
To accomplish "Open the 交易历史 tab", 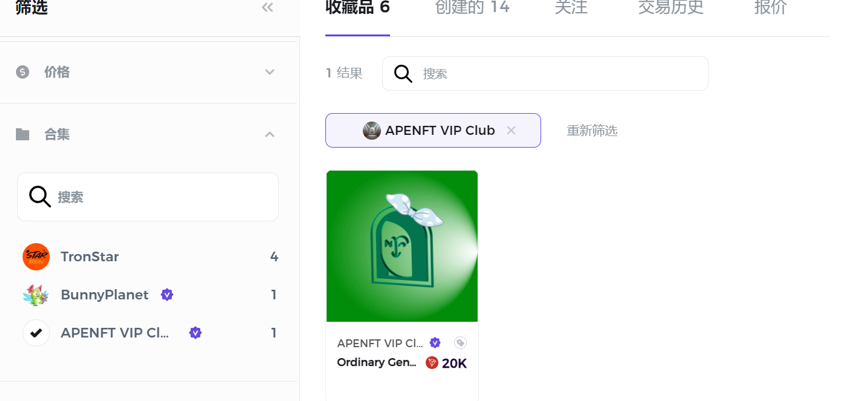I will tap(671, 8).
